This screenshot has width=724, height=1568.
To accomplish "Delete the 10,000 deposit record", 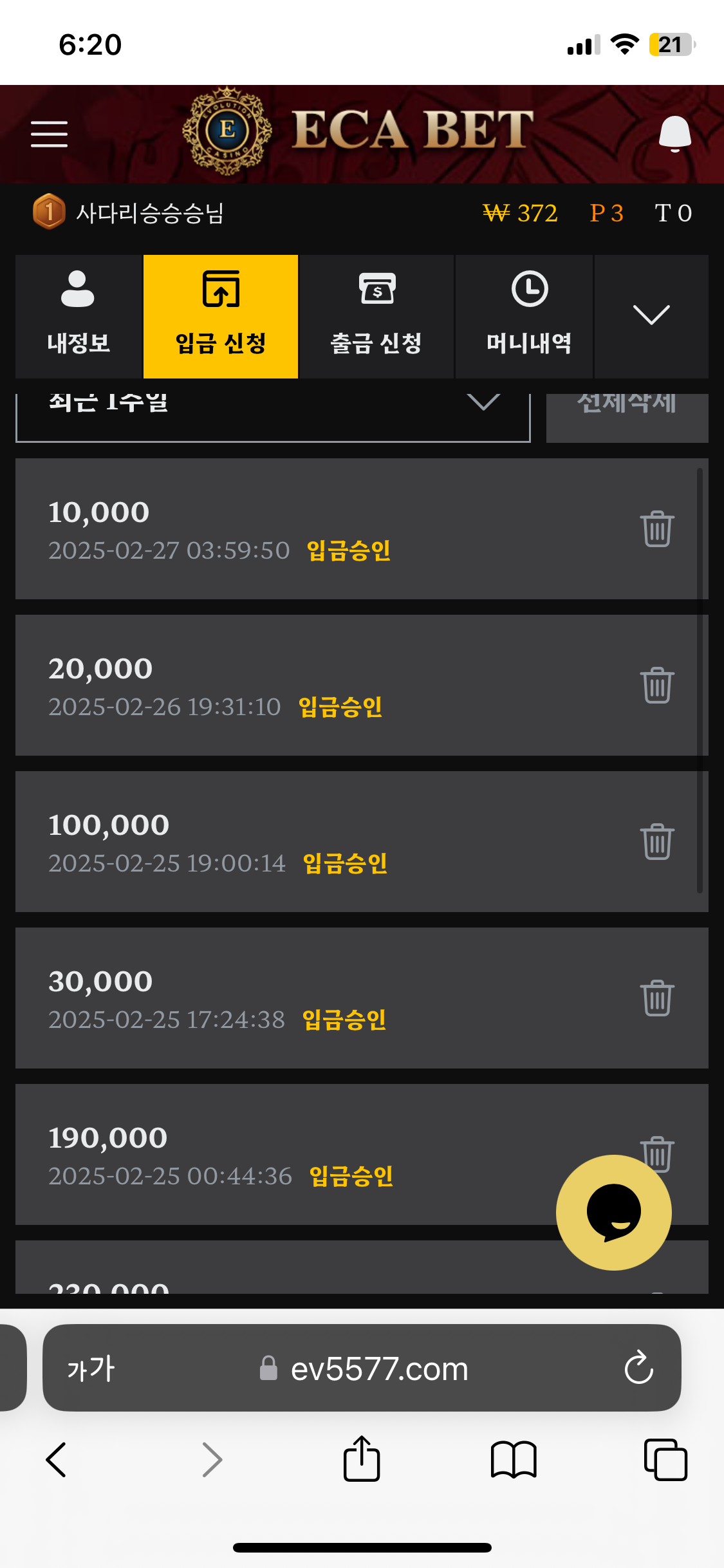I will point(657,529).
